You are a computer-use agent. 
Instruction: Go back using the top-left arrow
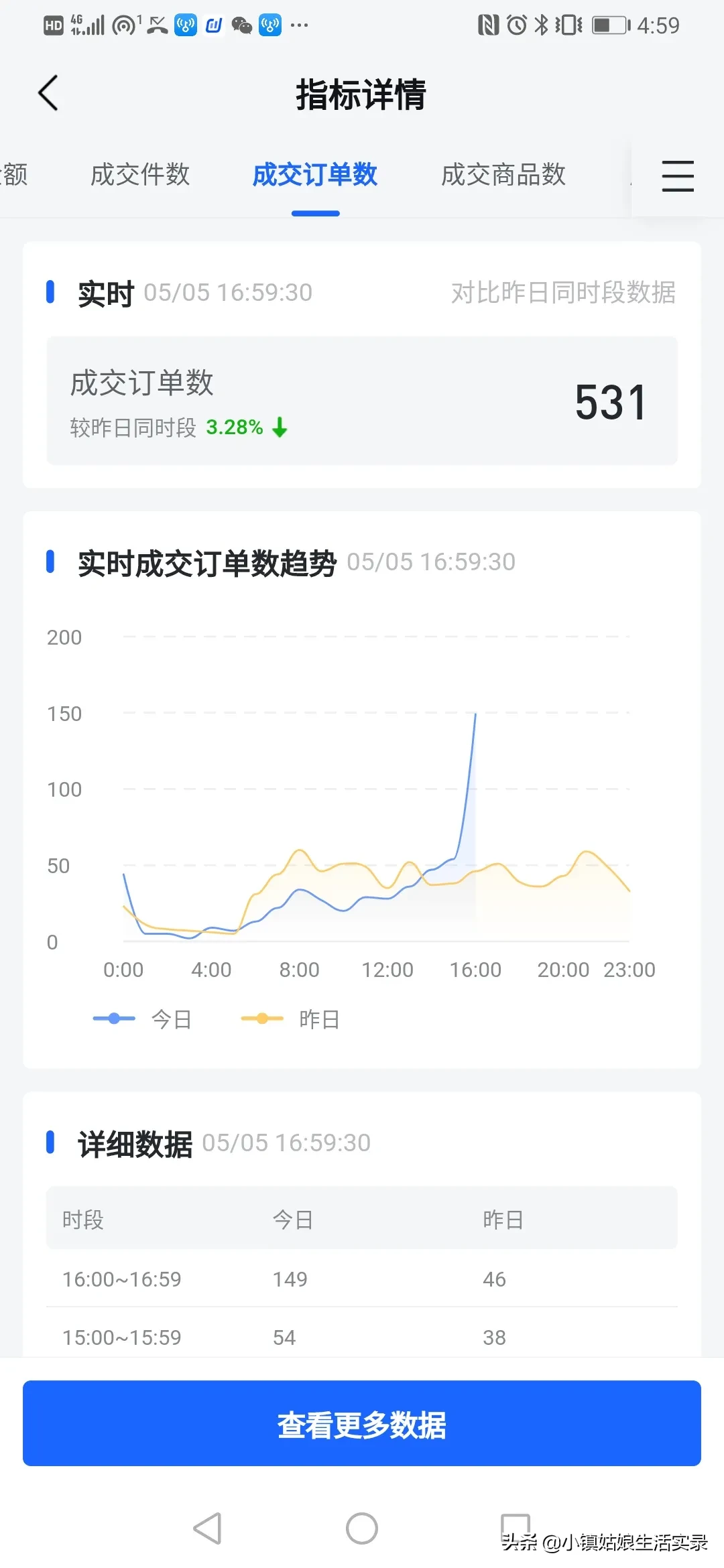tap(48, 93)
